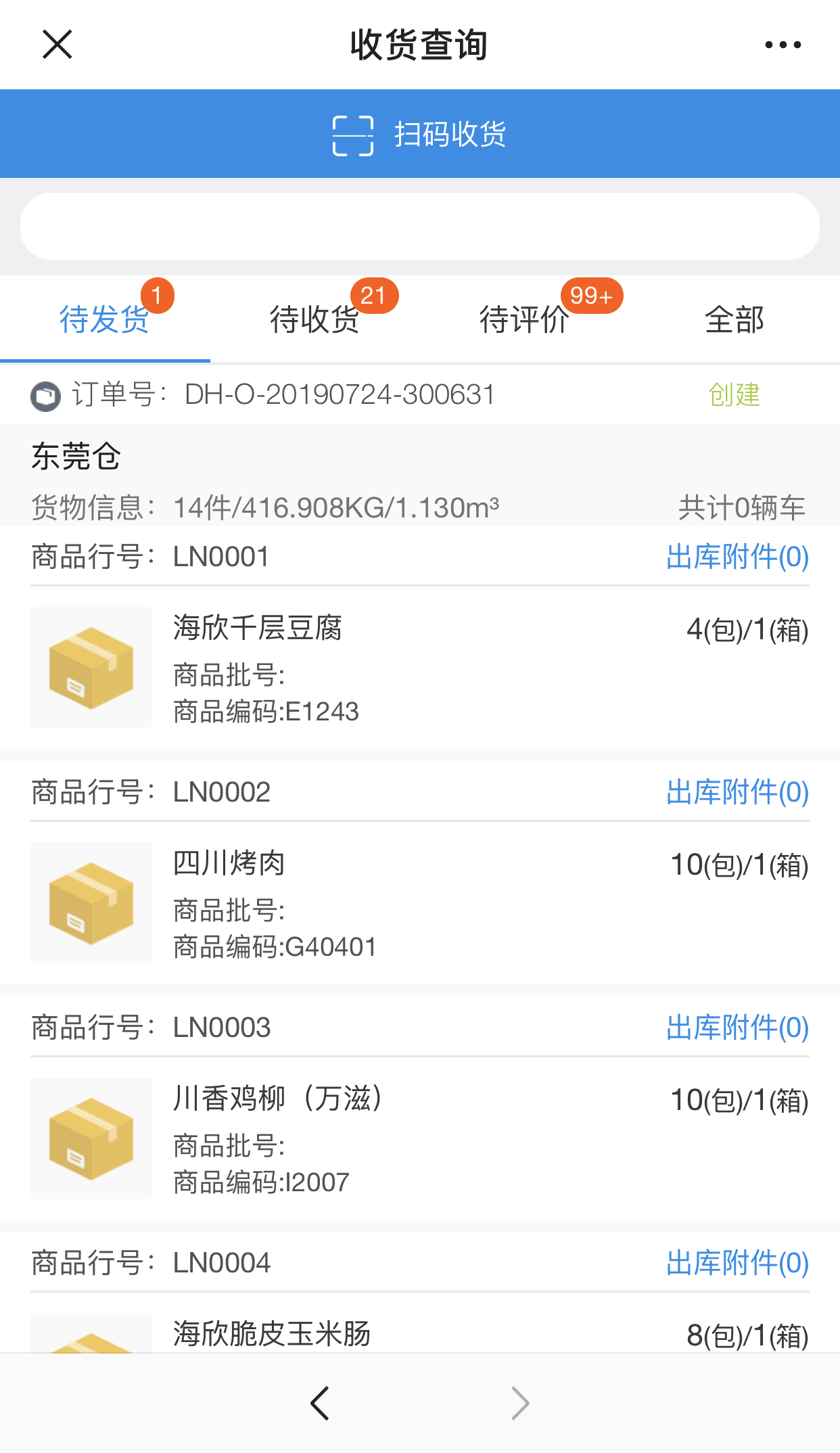Open 出库附件 for LN0003
The image size is (840, 1453).
click(737, 1028)
